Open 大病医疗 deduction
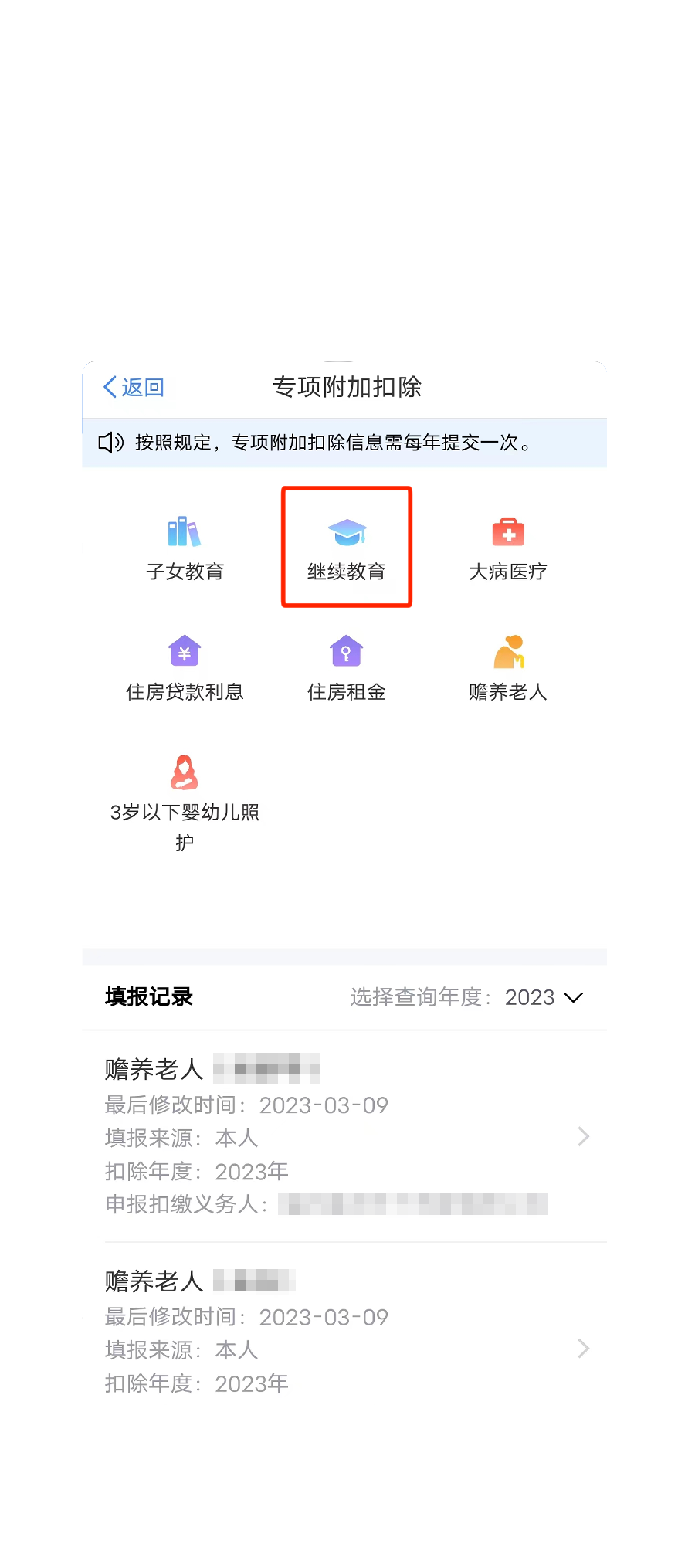Image resolution: width=695 pixels, height=1568 pixels. tap(508, 548)
